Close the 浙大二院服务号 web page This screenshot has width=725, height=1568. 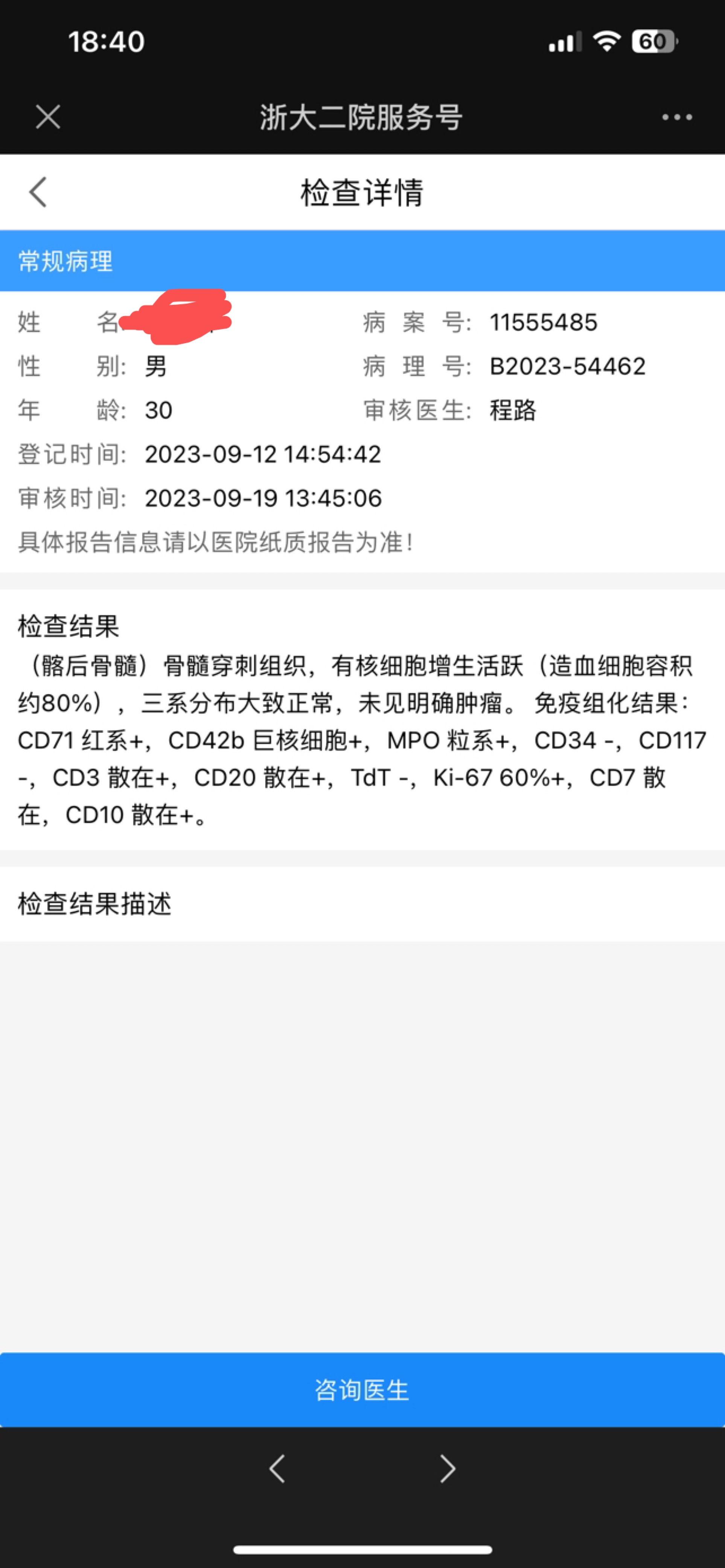click(48, 117)
